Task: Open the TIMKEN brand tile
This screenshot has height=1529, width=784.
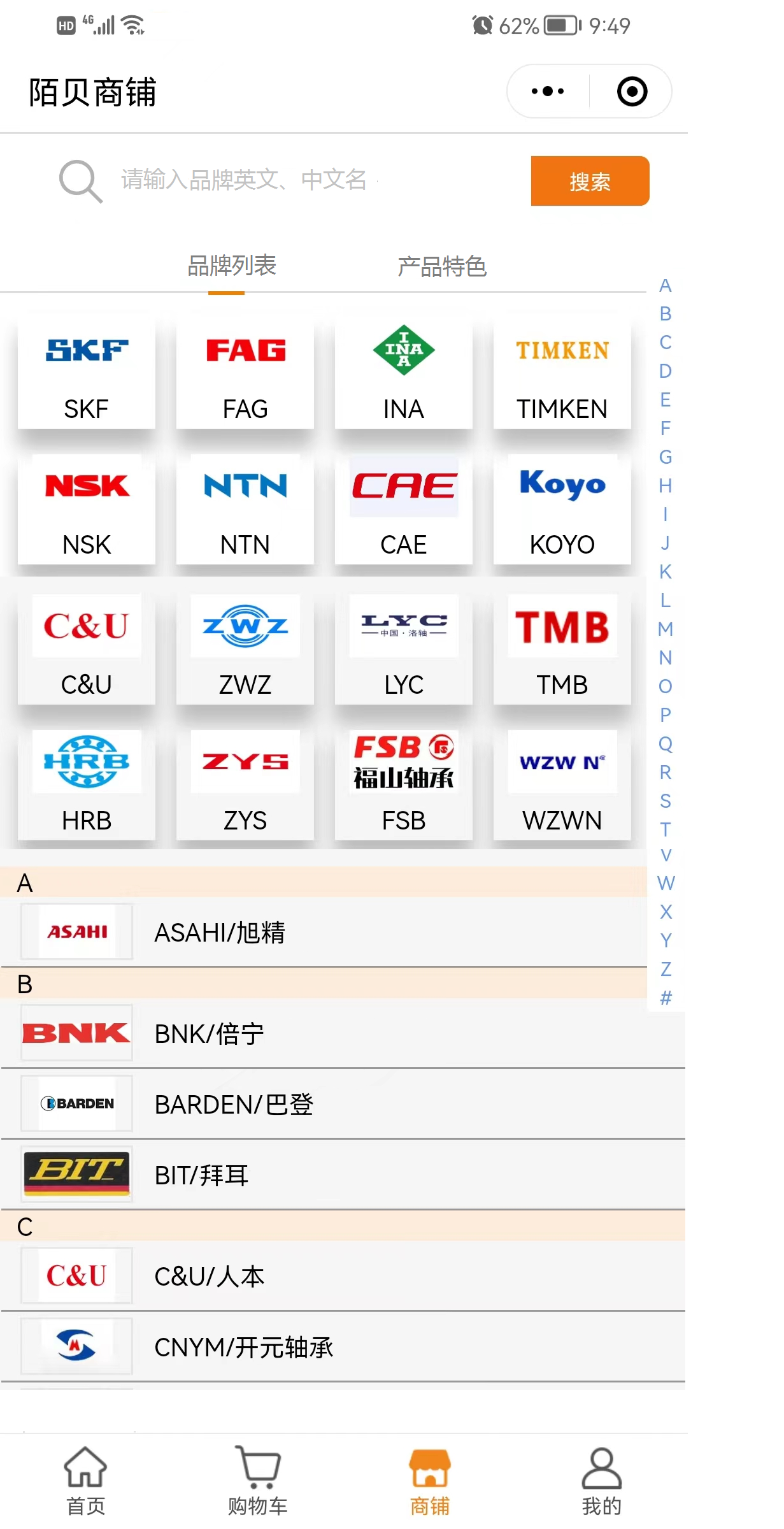Action: click(562, 374)
